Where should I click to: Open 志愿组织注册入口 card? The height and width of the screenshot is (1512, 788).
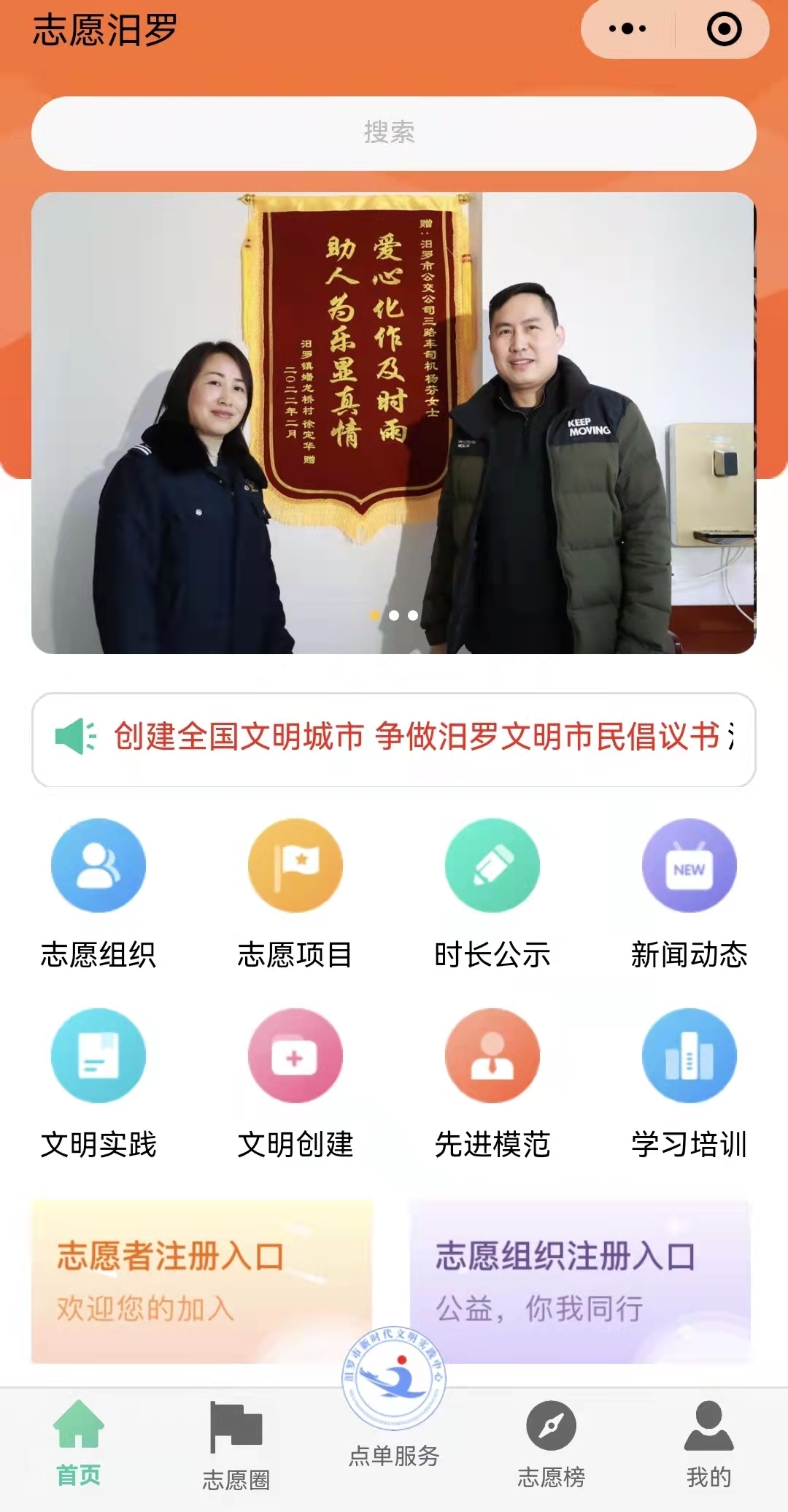(x=580, y=1281)
